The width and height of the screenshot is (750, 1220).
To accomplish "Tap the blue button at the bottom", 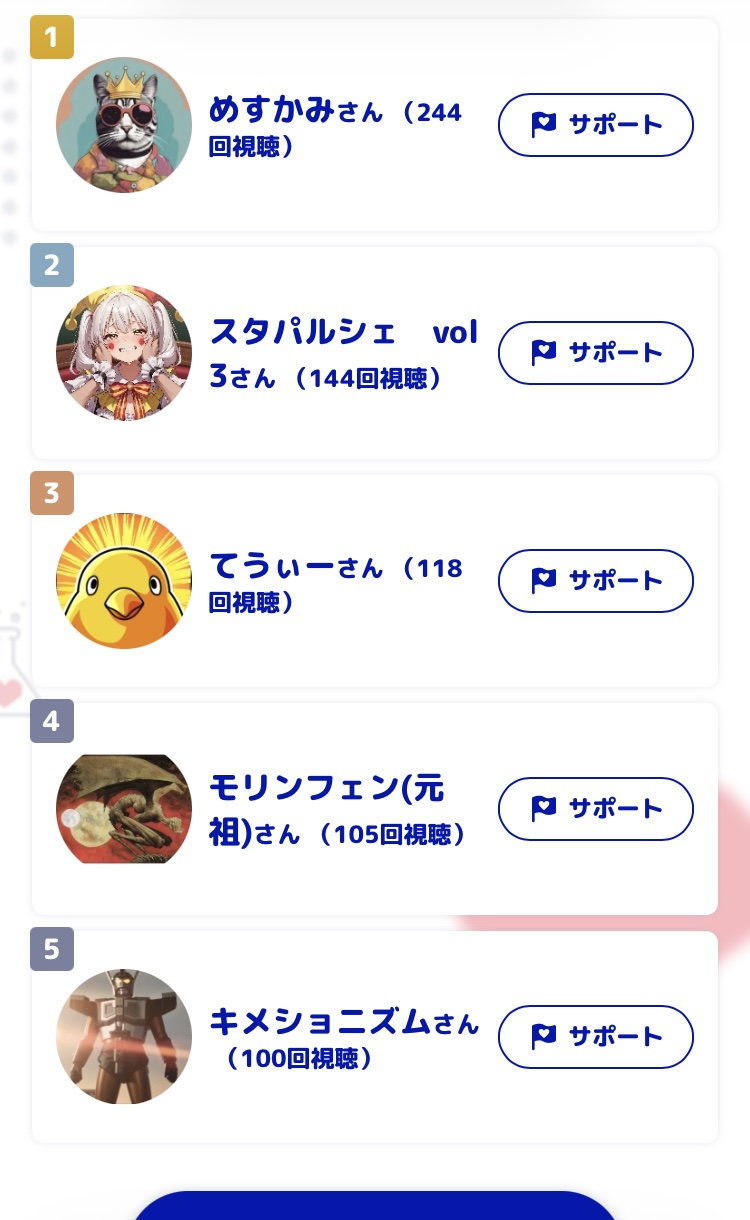I will [x=375, y=1206].
